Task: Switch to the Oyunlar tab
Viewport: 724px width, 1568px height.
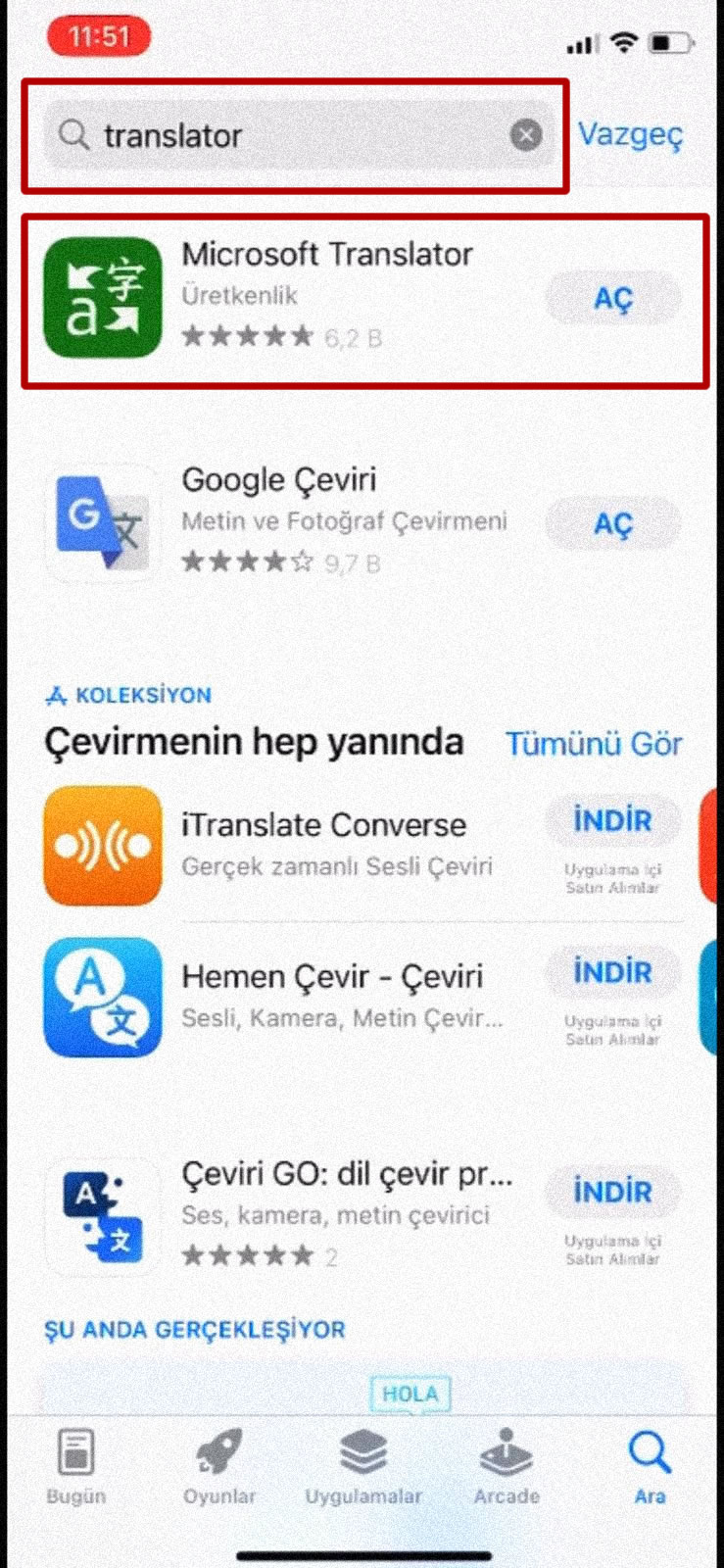Action: (x=218, y=1467)
